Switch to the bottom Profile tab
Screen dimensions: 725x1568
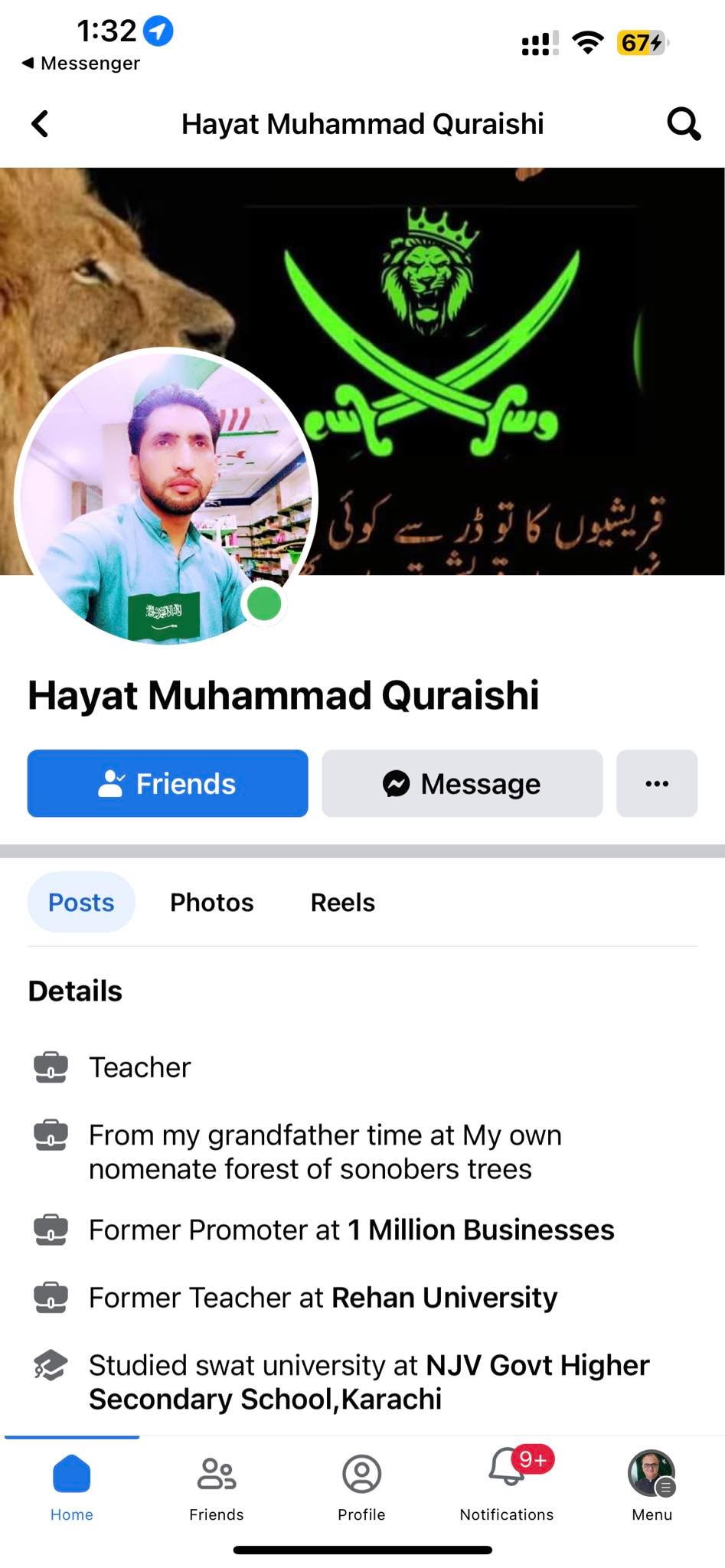coord(361,1487)
